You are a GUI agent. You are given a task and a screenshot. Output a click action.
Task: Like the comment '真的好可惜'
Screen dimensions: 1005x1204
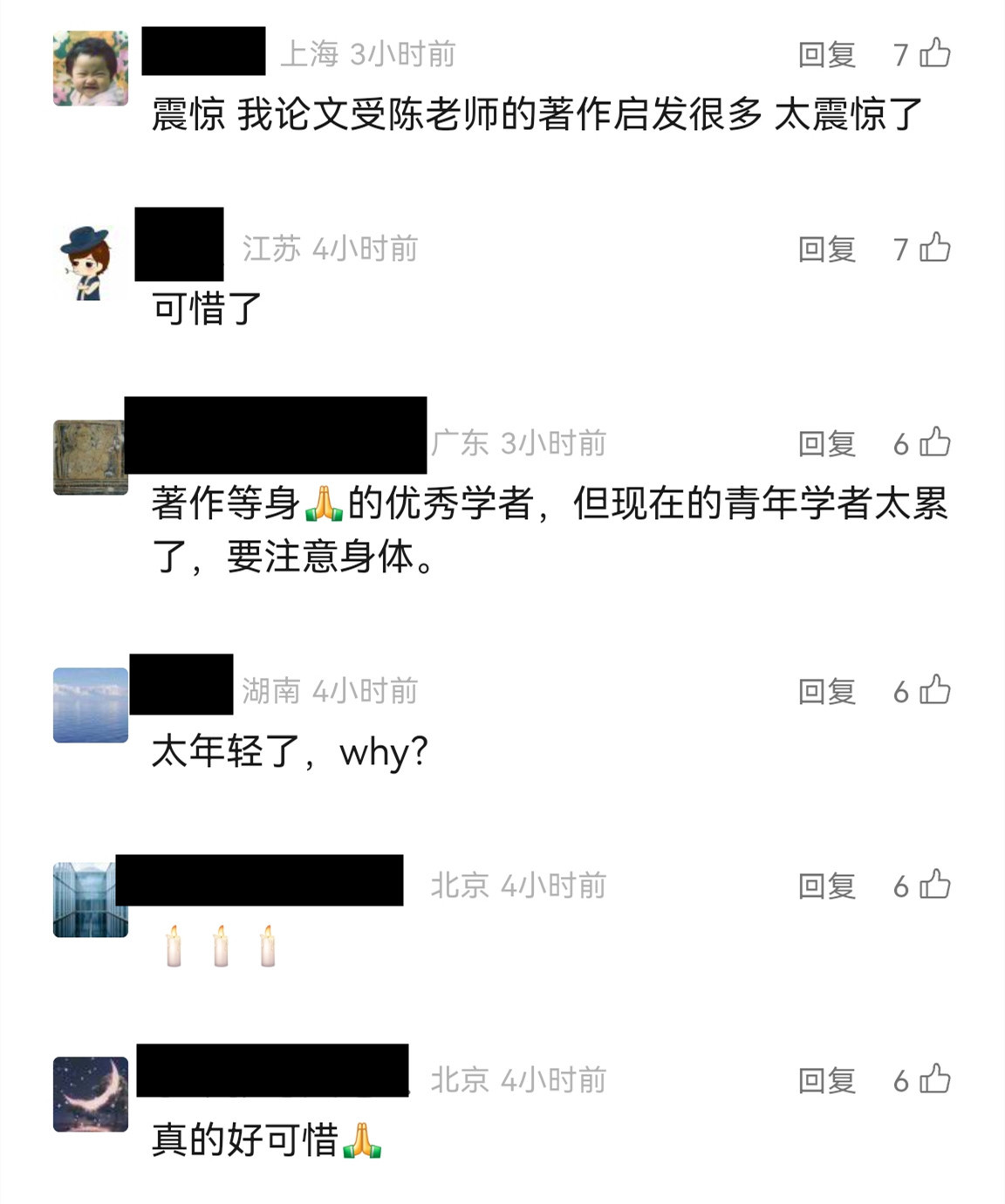(x=935, y=1079)
